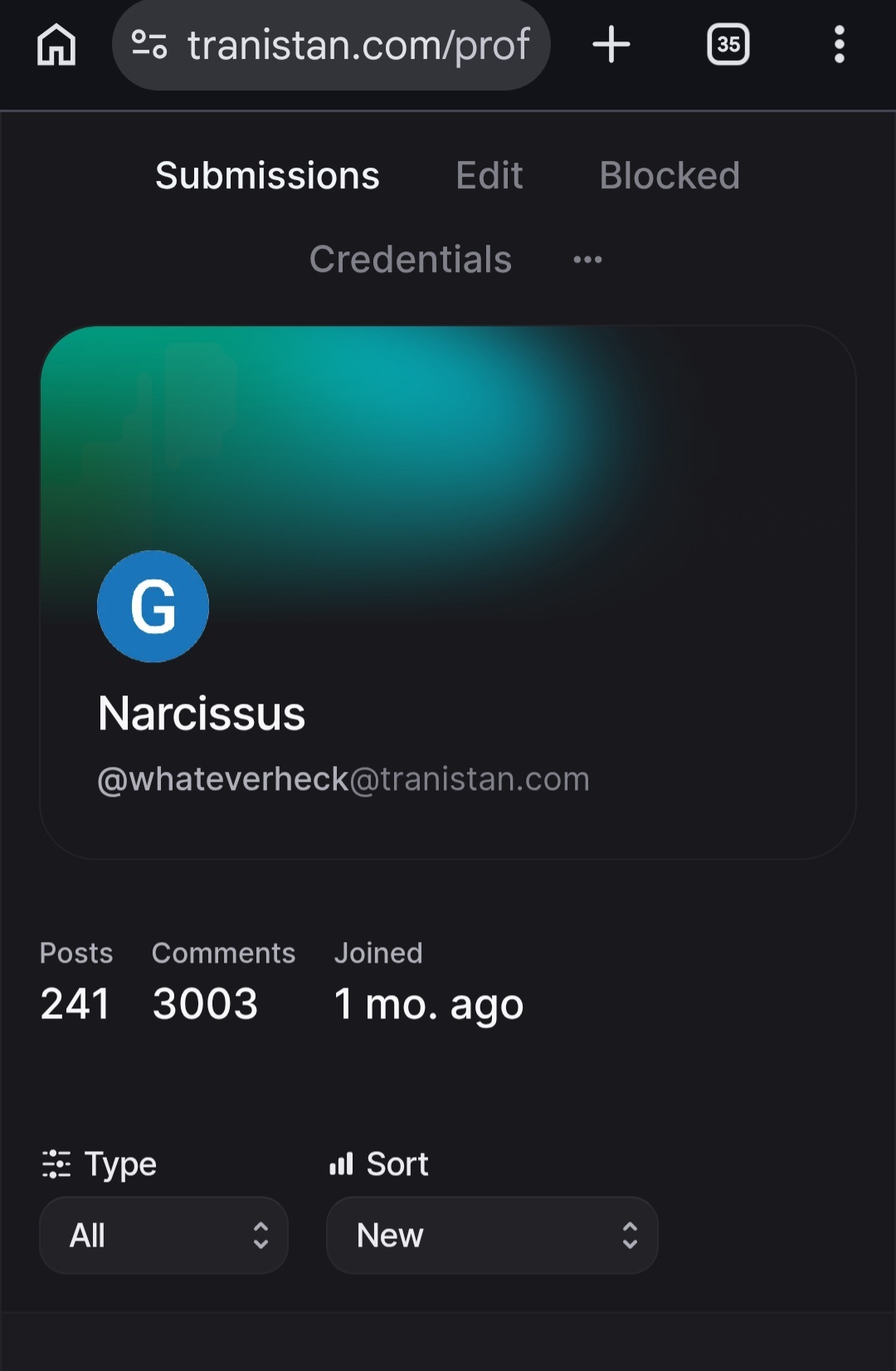Switch to the Edit tab
This screenshot has height=1371, width=896.
[489, 176]
